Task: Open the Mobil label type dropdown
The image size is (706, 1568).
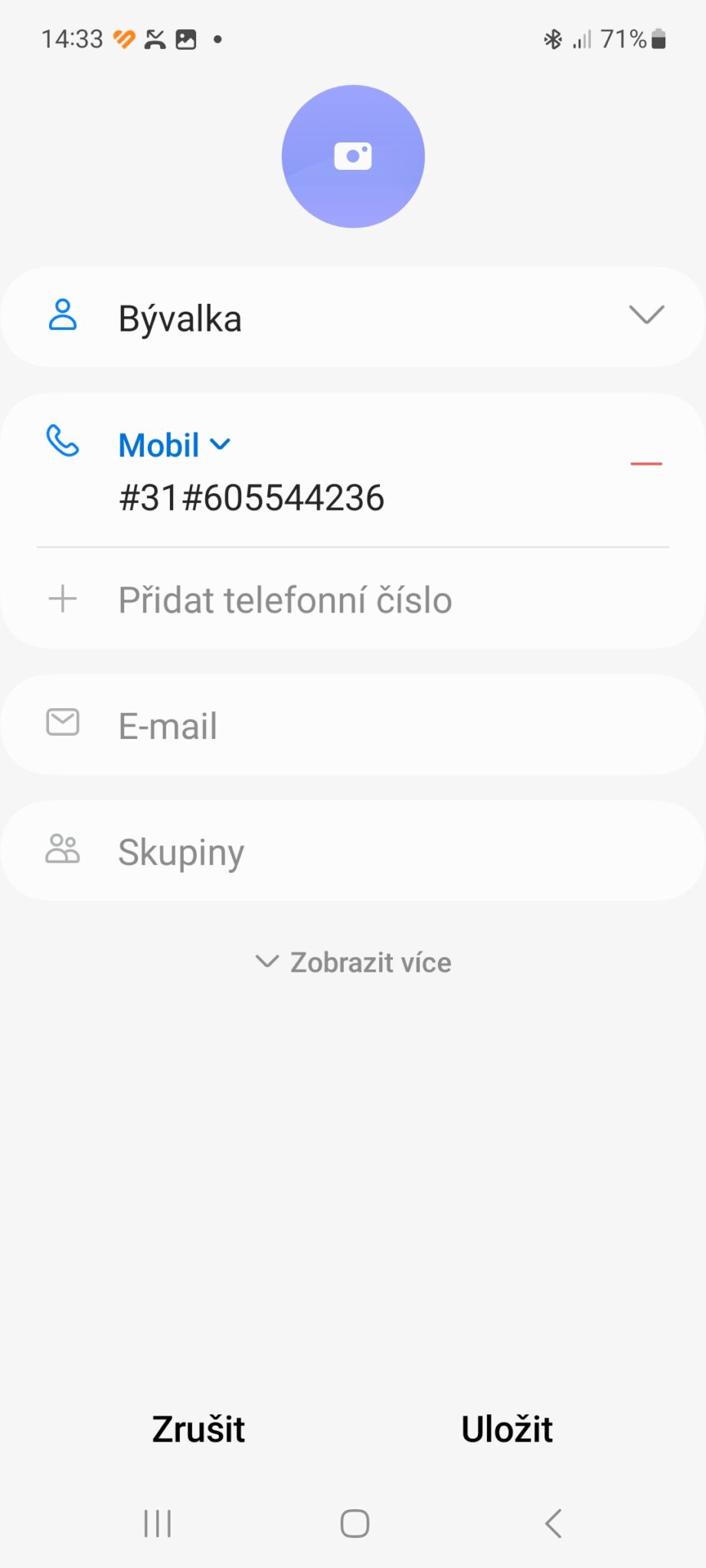Action: [x=175, y=444]
